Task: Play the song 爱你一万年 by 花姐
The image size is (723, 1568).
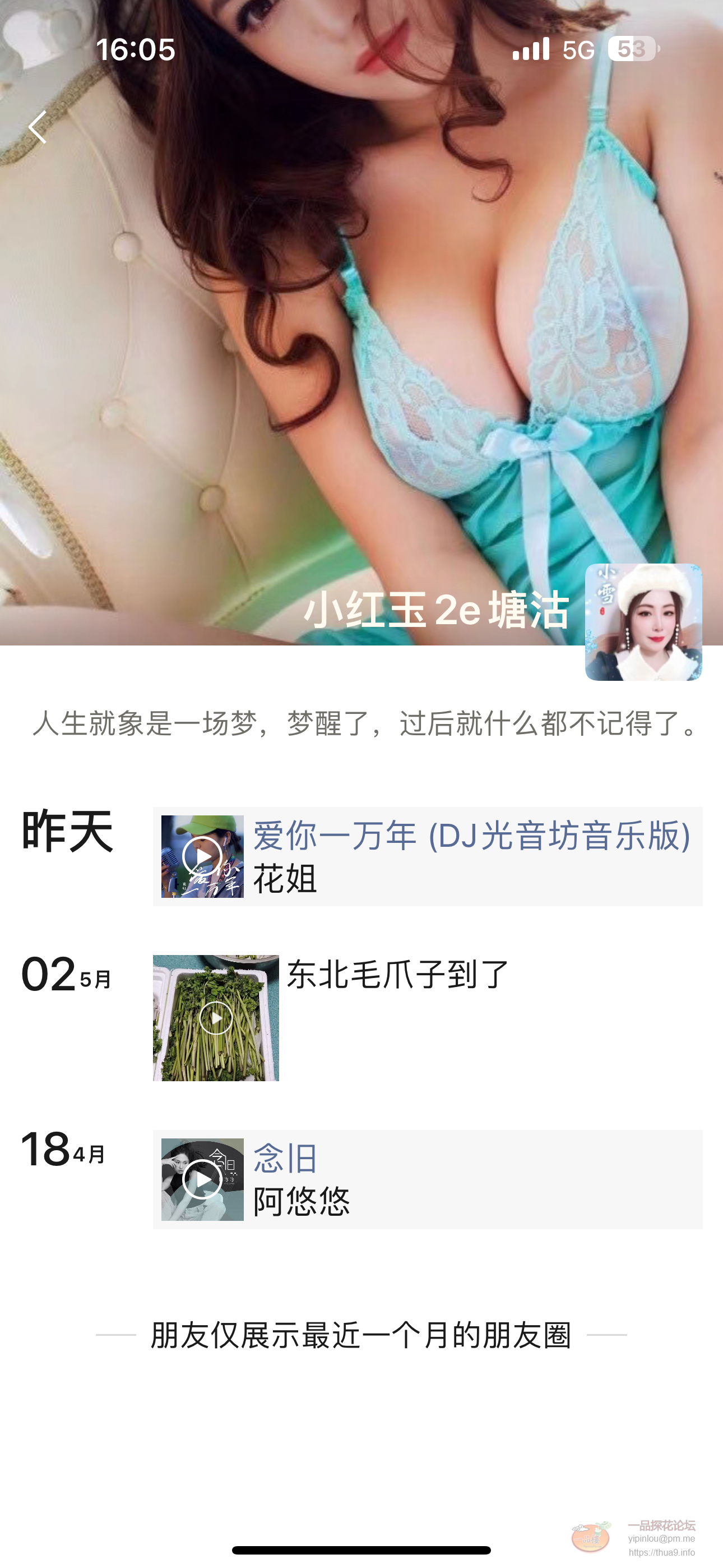Action: coord(203,856)
